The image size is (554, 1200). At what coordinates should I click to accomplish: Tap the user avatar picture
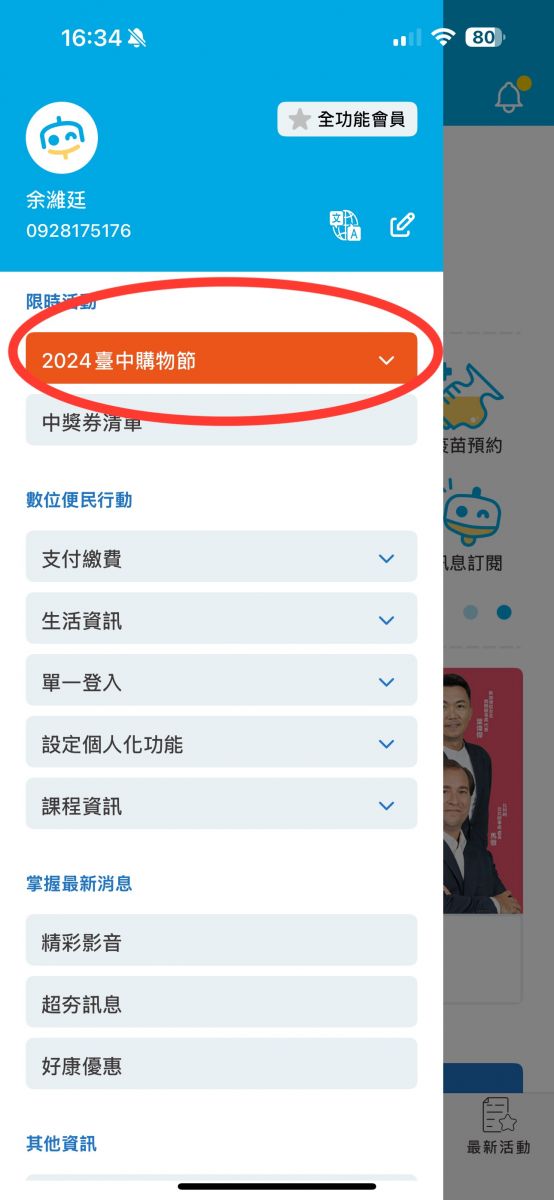tap(62, 138)
